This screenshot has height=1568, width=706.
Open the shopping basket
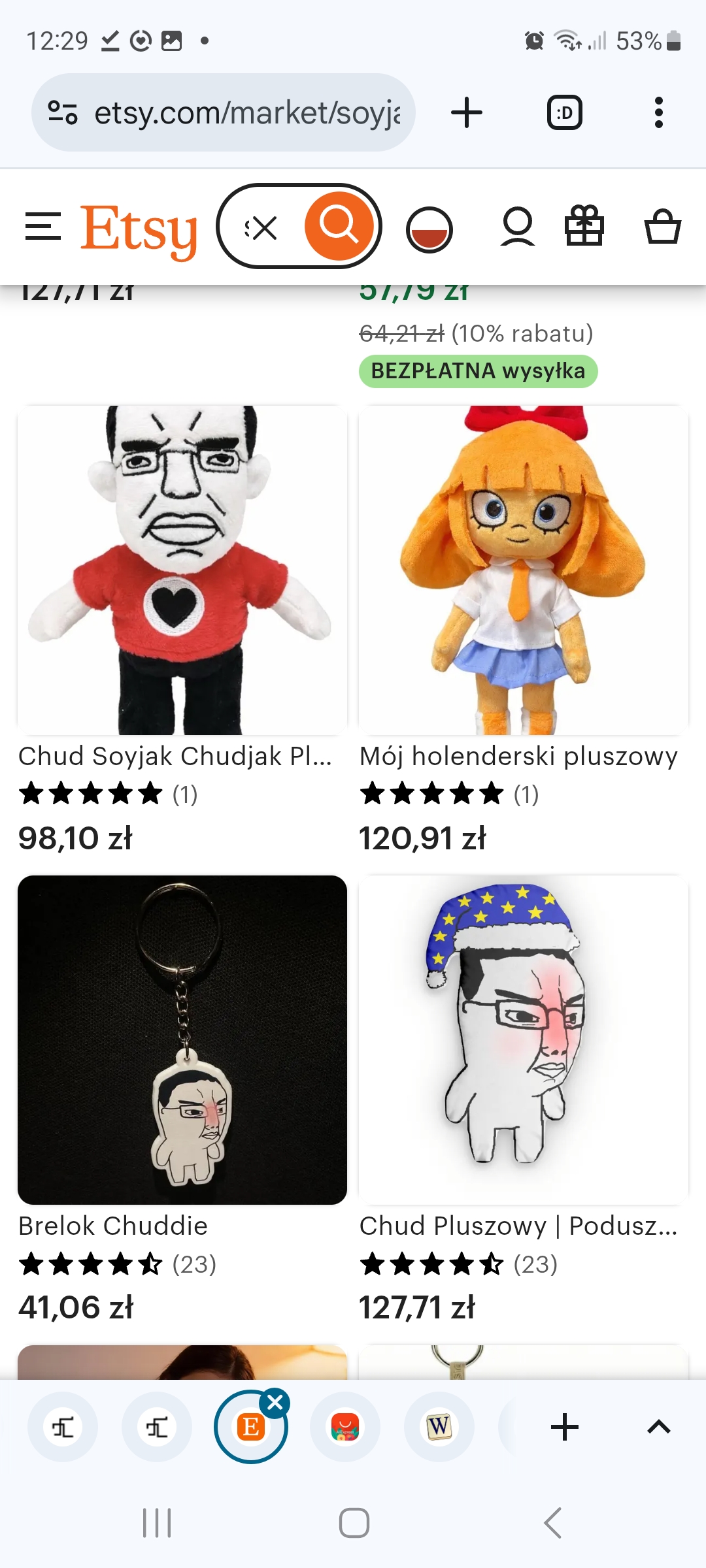click(x=662, y=227)
